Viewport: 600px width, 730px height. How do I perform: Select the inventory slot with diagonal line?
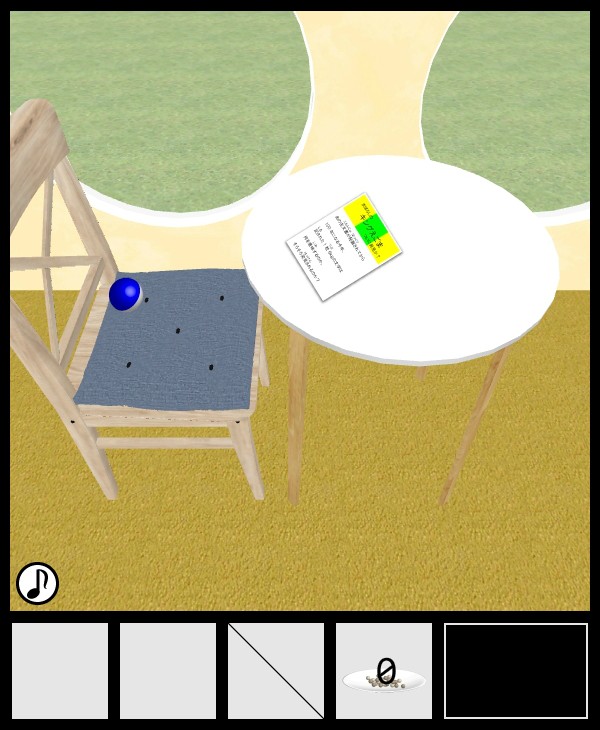click(x=276, y=671)
